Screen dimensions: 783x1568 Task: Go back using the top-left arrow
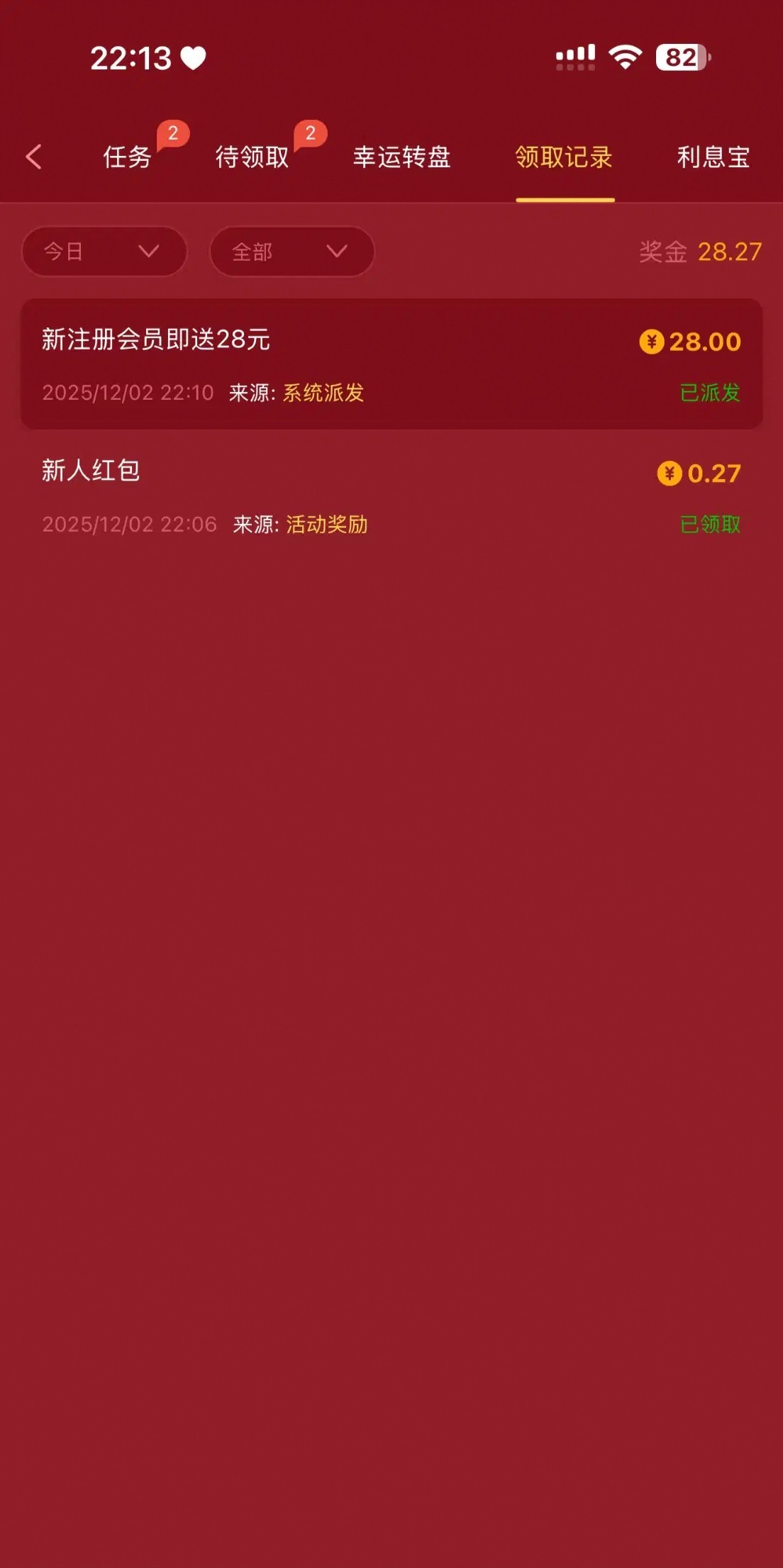[x=34, y=157]
